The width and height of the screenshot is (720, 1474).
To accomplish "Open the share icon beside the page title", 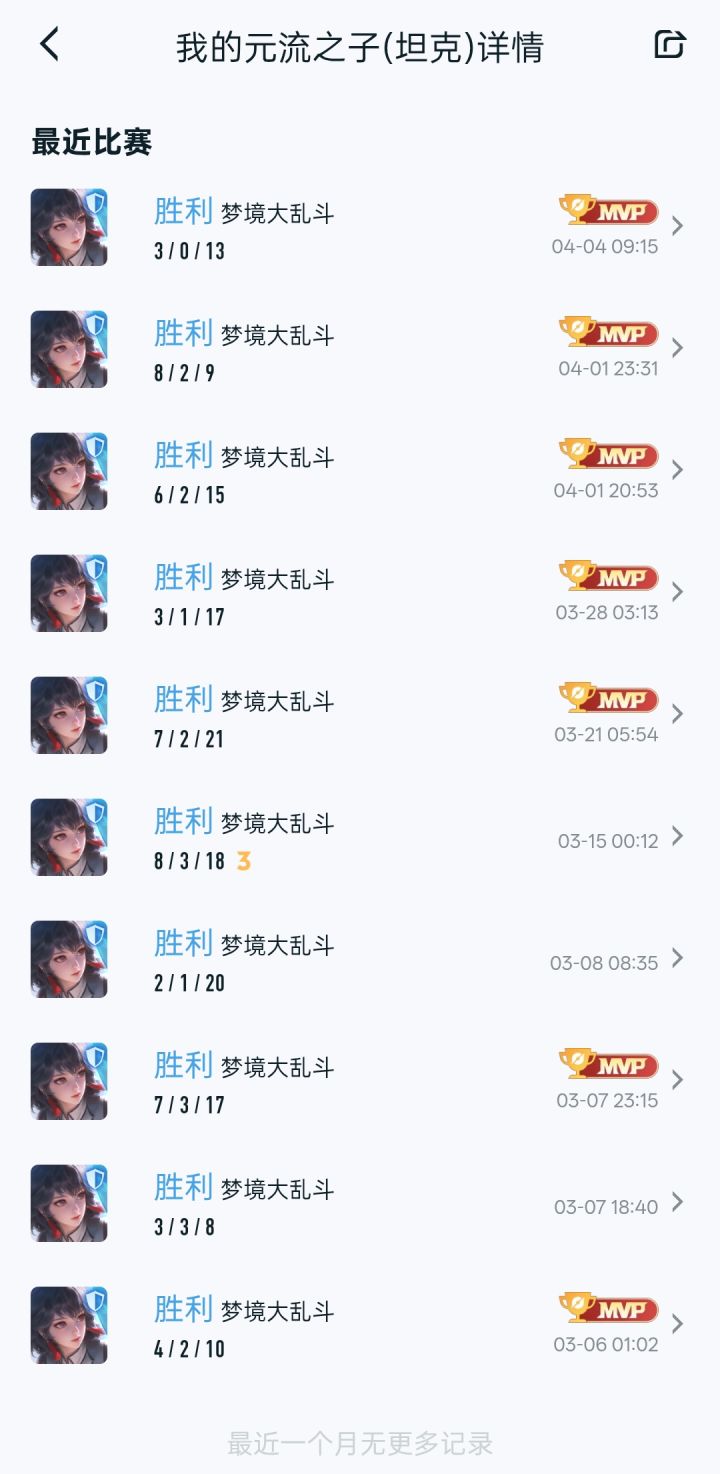I will [x=672, y=44].
